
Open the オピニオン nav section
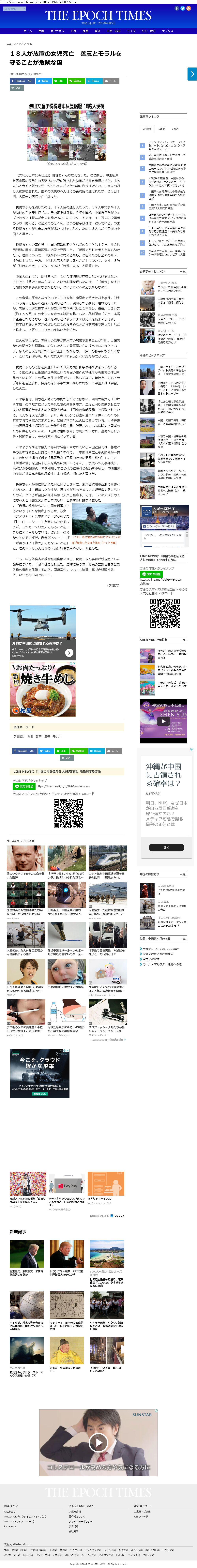click(57, 31)
